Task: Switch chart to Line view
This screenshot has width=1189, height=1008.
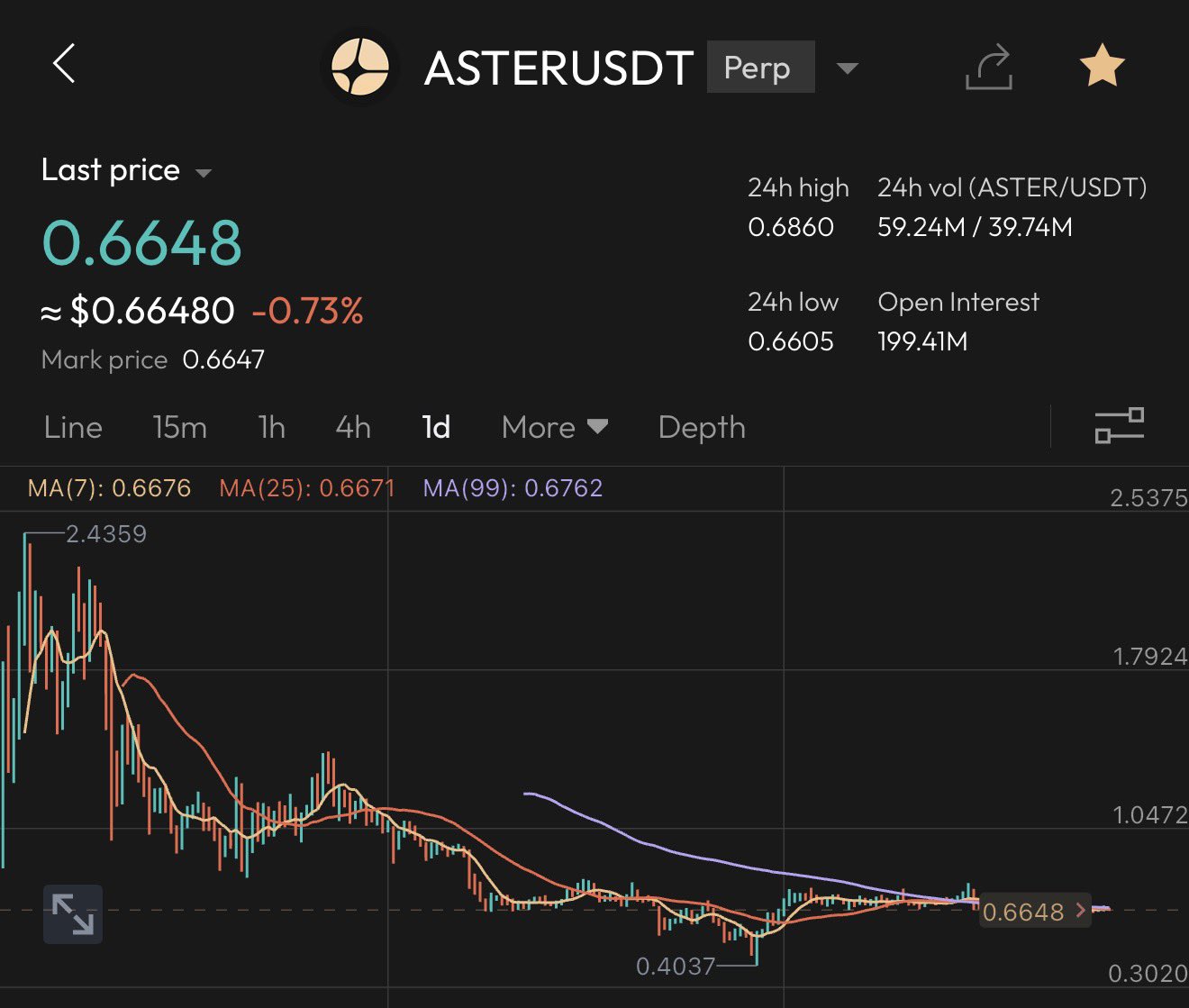Action: point(73,427)
